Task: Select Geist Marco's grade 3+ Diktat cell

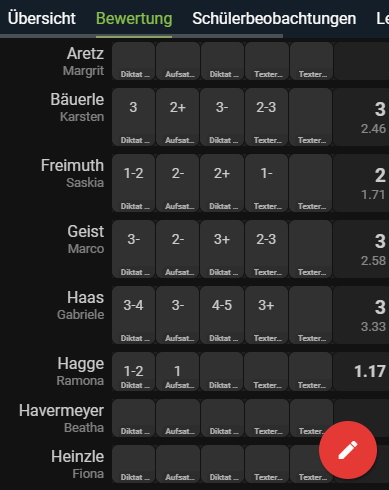Action: [x=222, y=249]
